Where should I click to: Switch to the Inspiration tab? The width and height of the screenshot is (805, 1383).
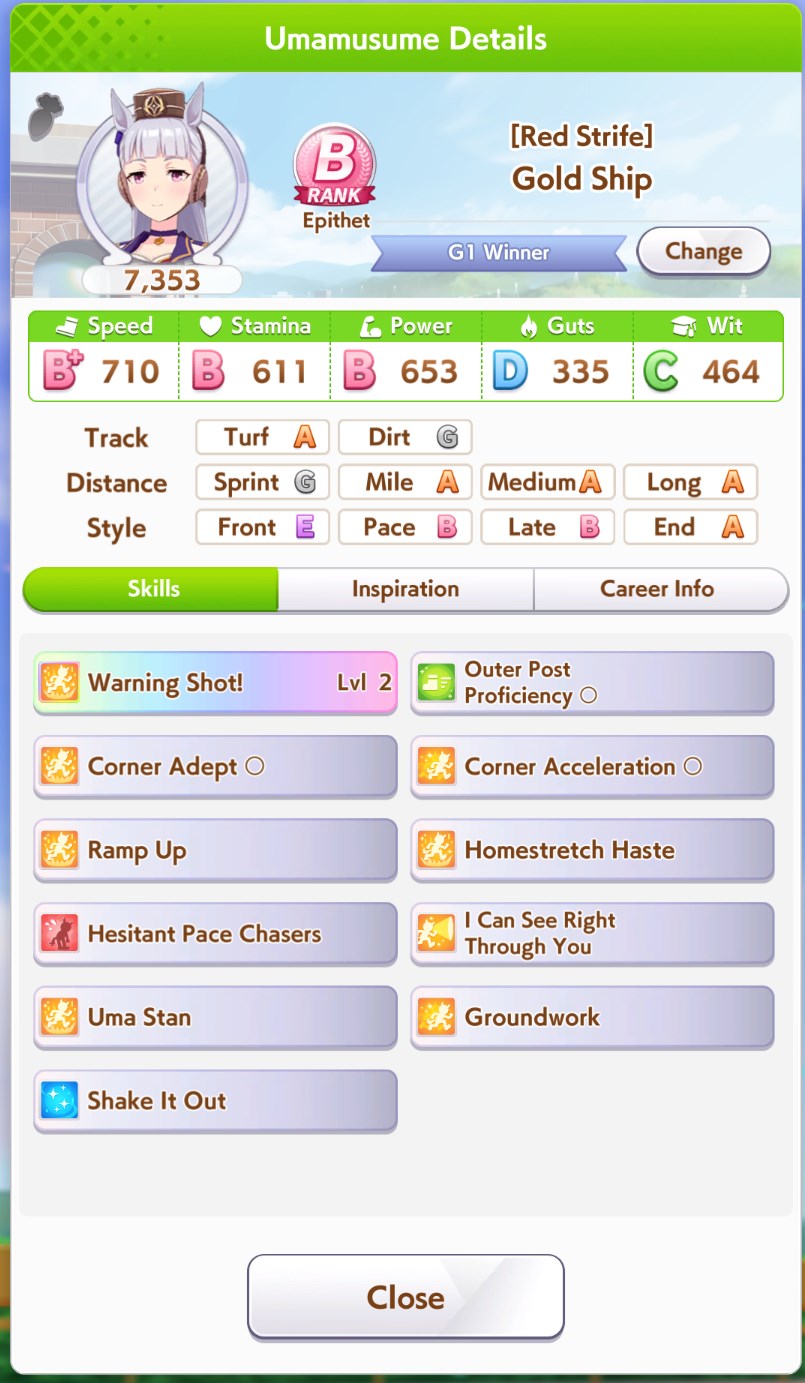405,589
